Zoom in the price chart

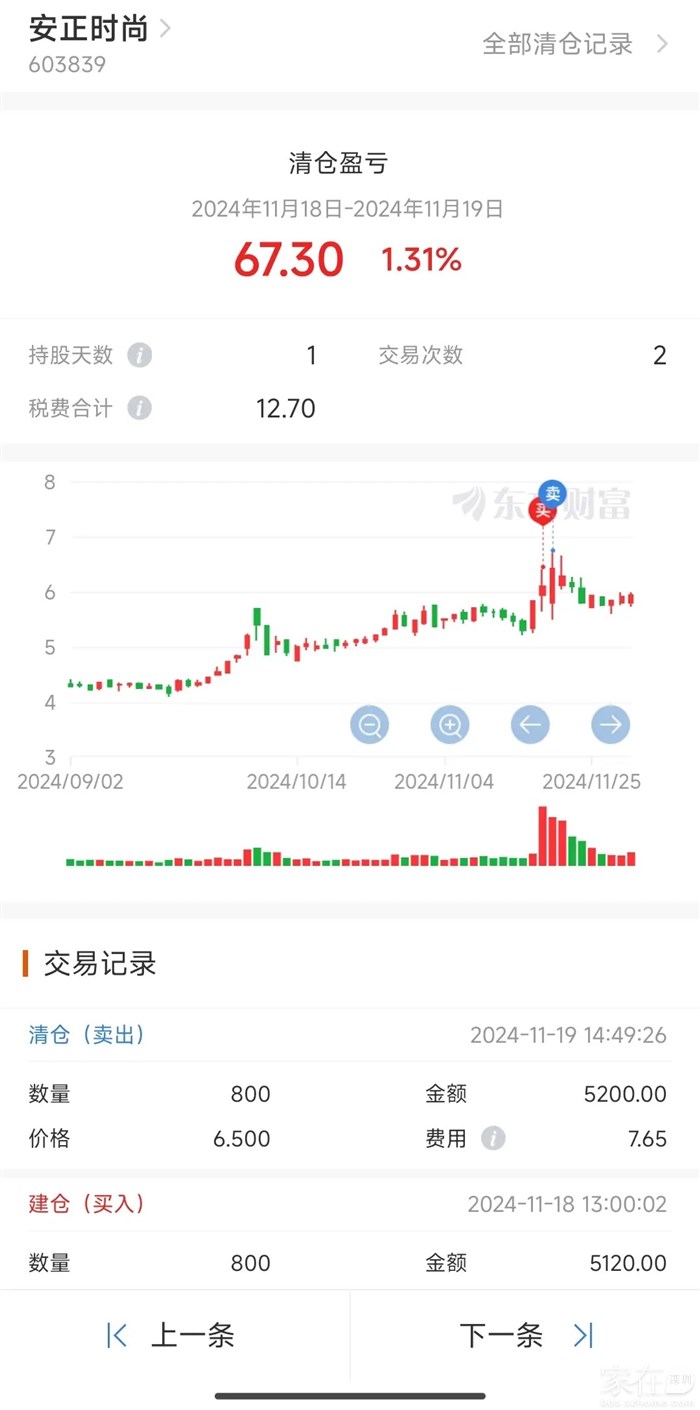coord(450,724)
